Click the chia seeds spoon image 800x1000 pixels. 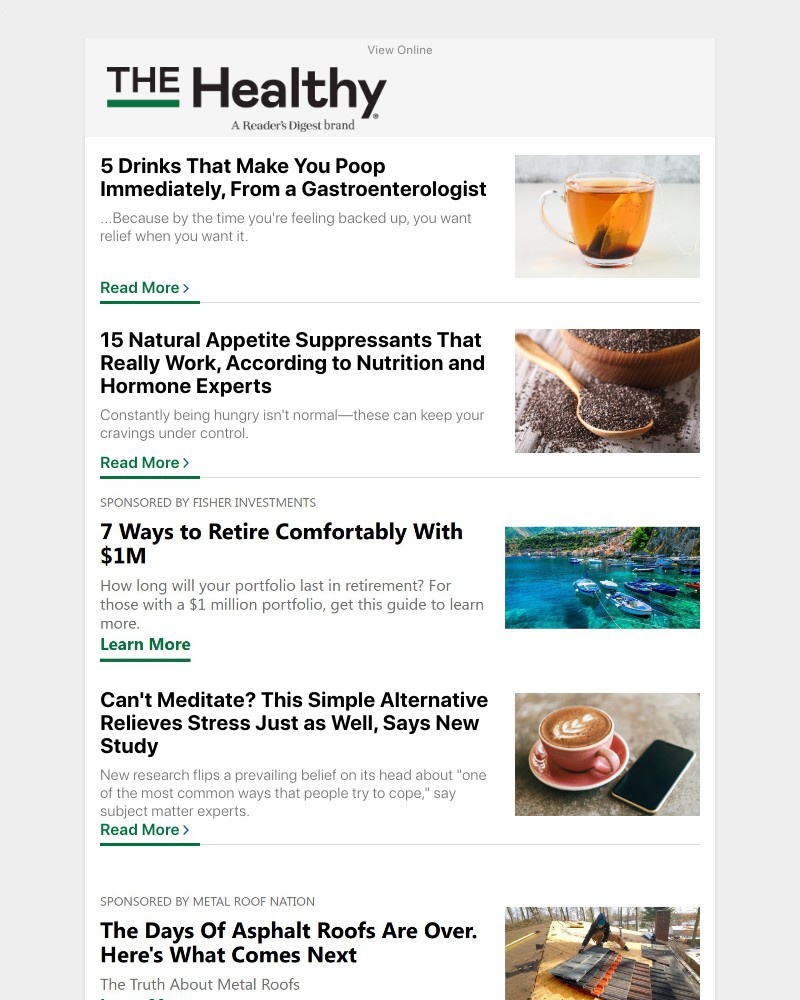pyautogui.click(x=607, y=390)
